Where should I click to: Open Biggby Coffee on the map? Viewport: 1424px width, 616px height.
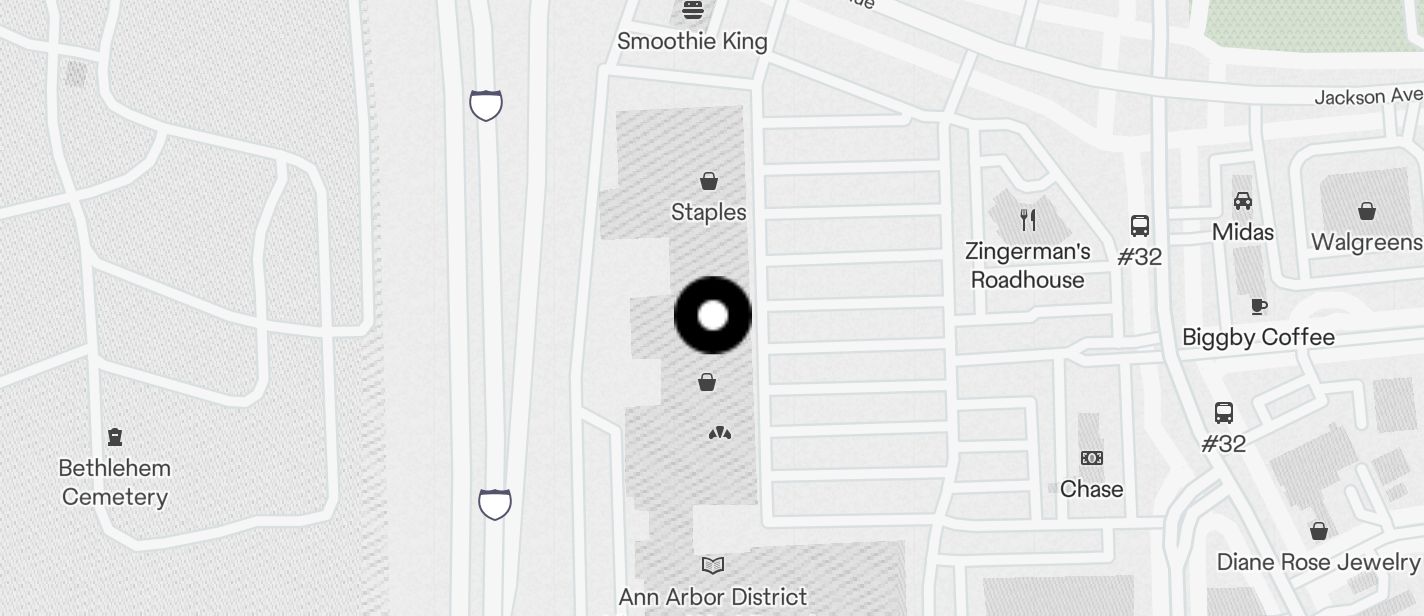pos(1259,306)
